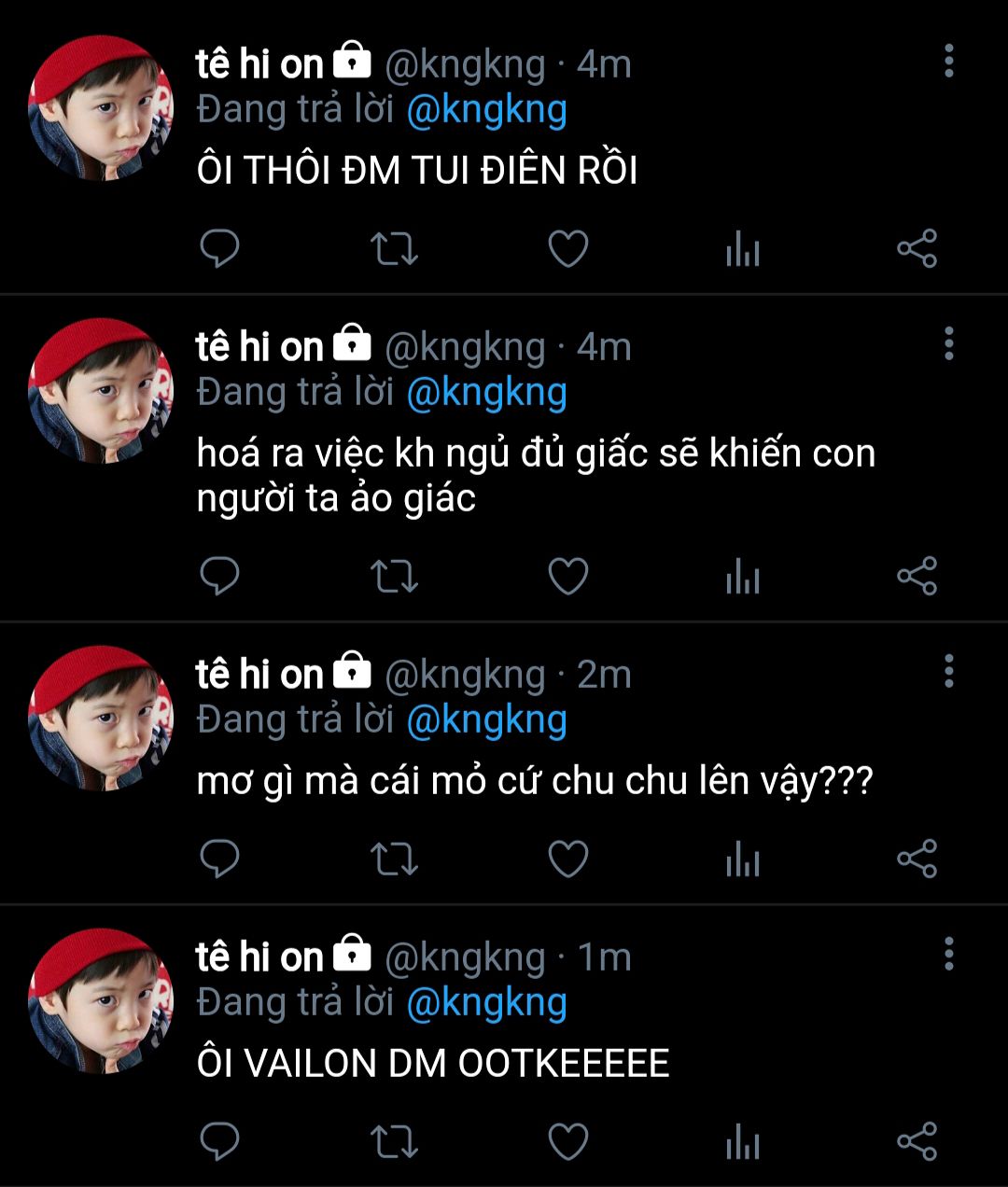Image resolution: width=1008 pixels, height=1187 pixels.
Task: Share the 'ÔI THÔI ĐM TUI ĐIÊN RỒI' tweet
Action: 917,249
